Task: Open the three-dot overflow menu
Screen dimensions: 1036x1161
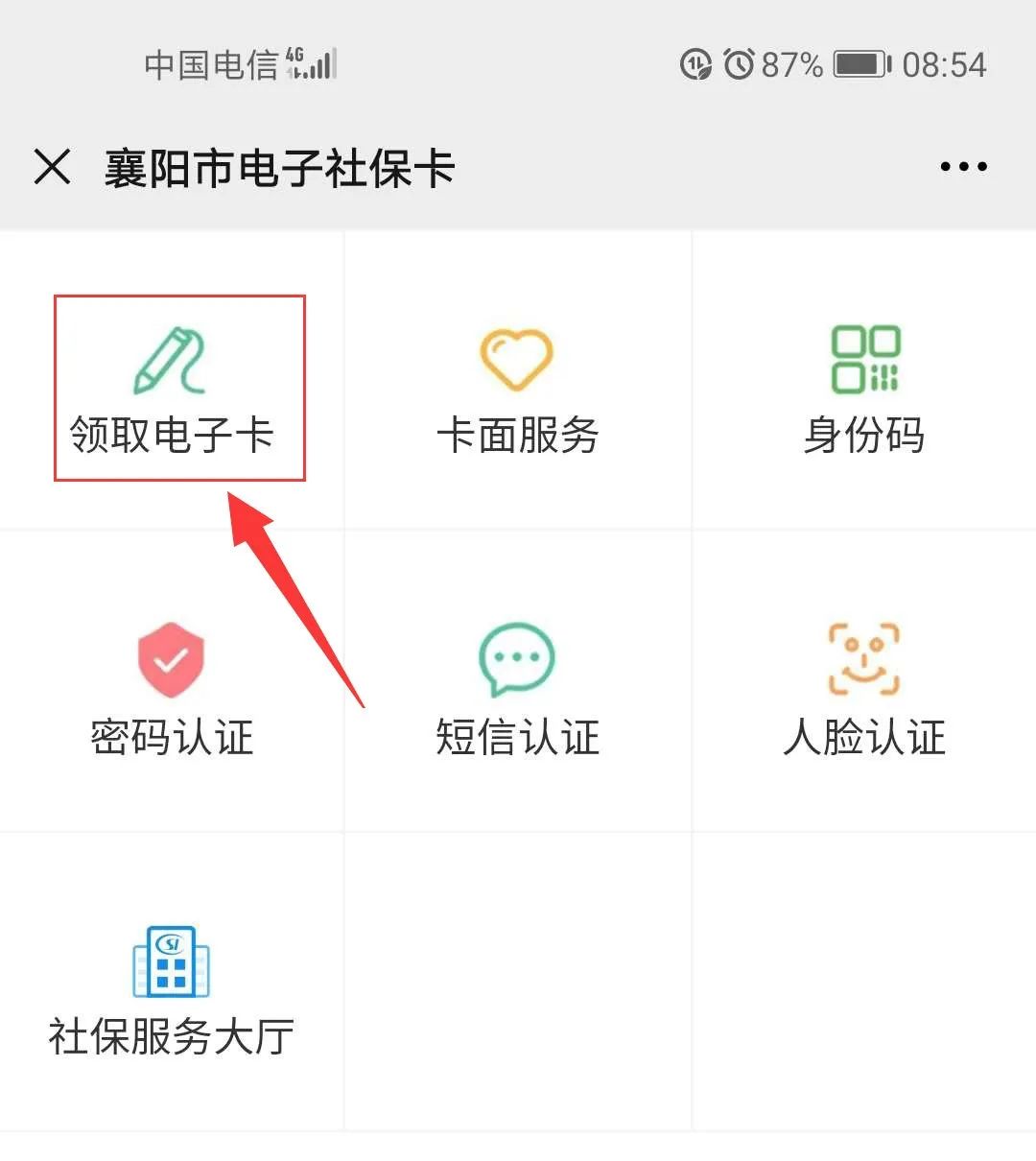Action: (963, 167)
